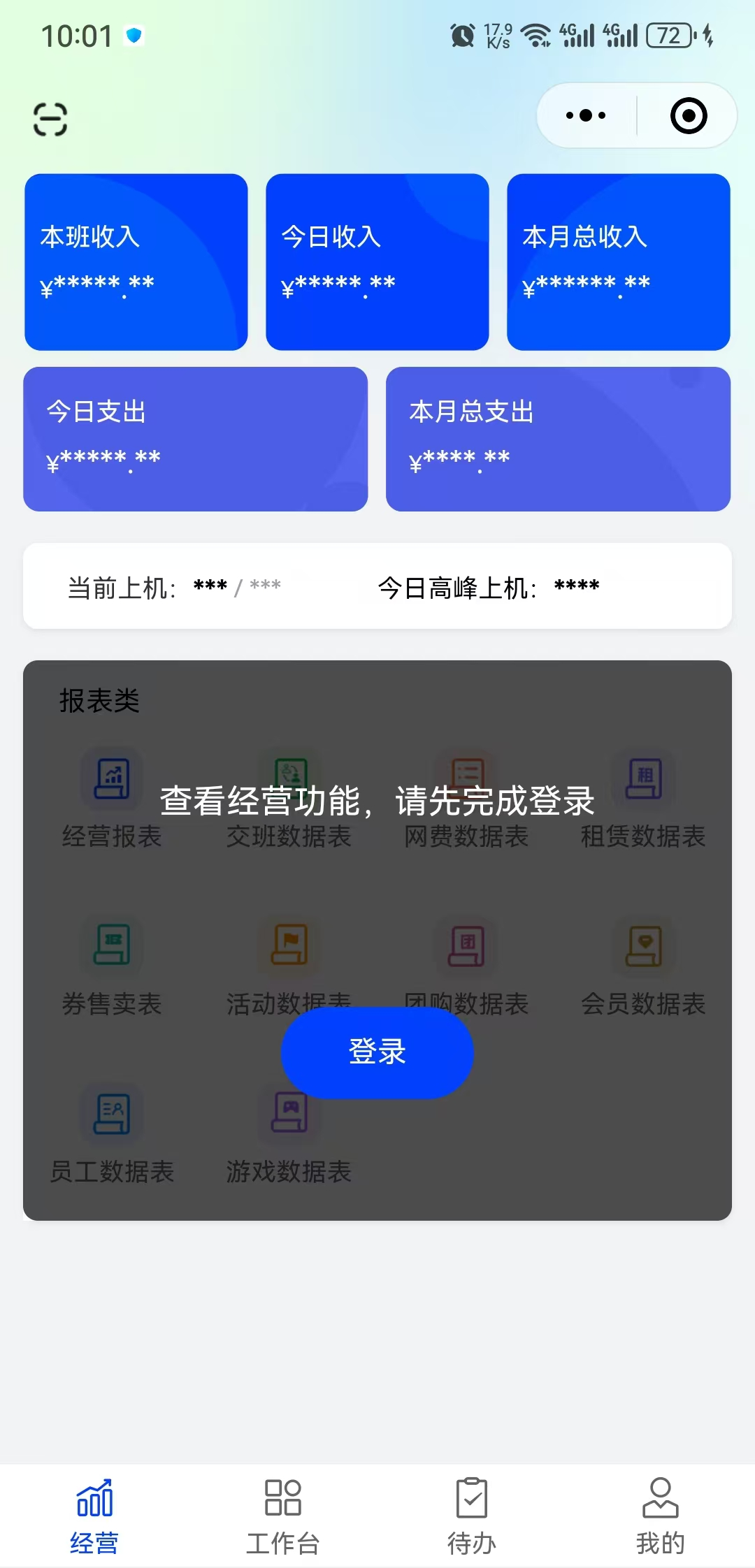Close the mini program with the circle button

click(688, 115)
